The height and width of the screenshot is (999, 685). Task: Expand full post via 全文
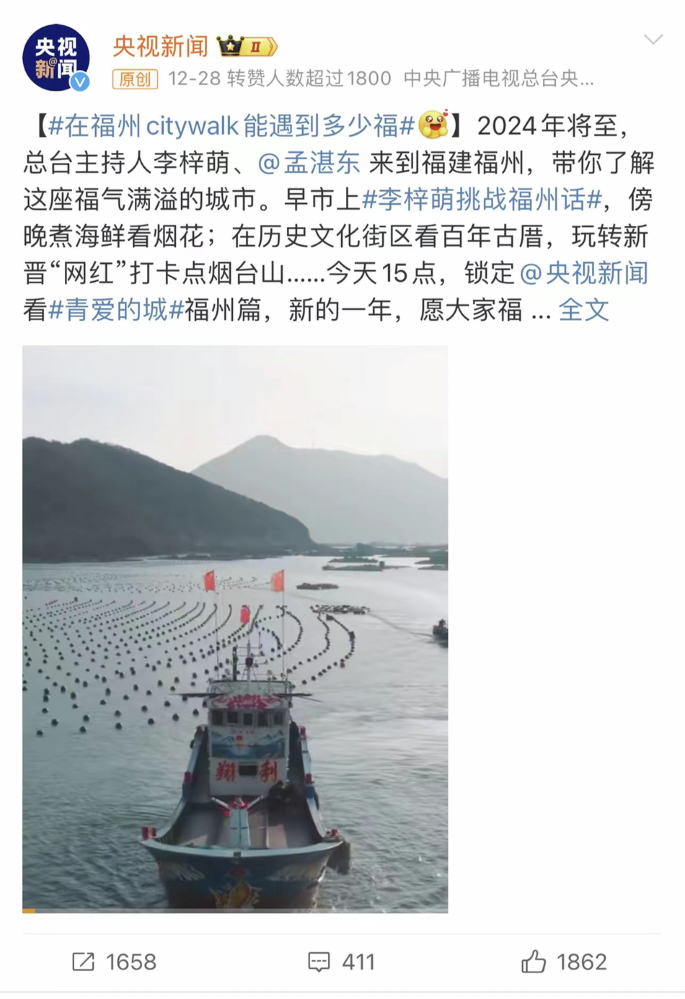click(584, 310)
